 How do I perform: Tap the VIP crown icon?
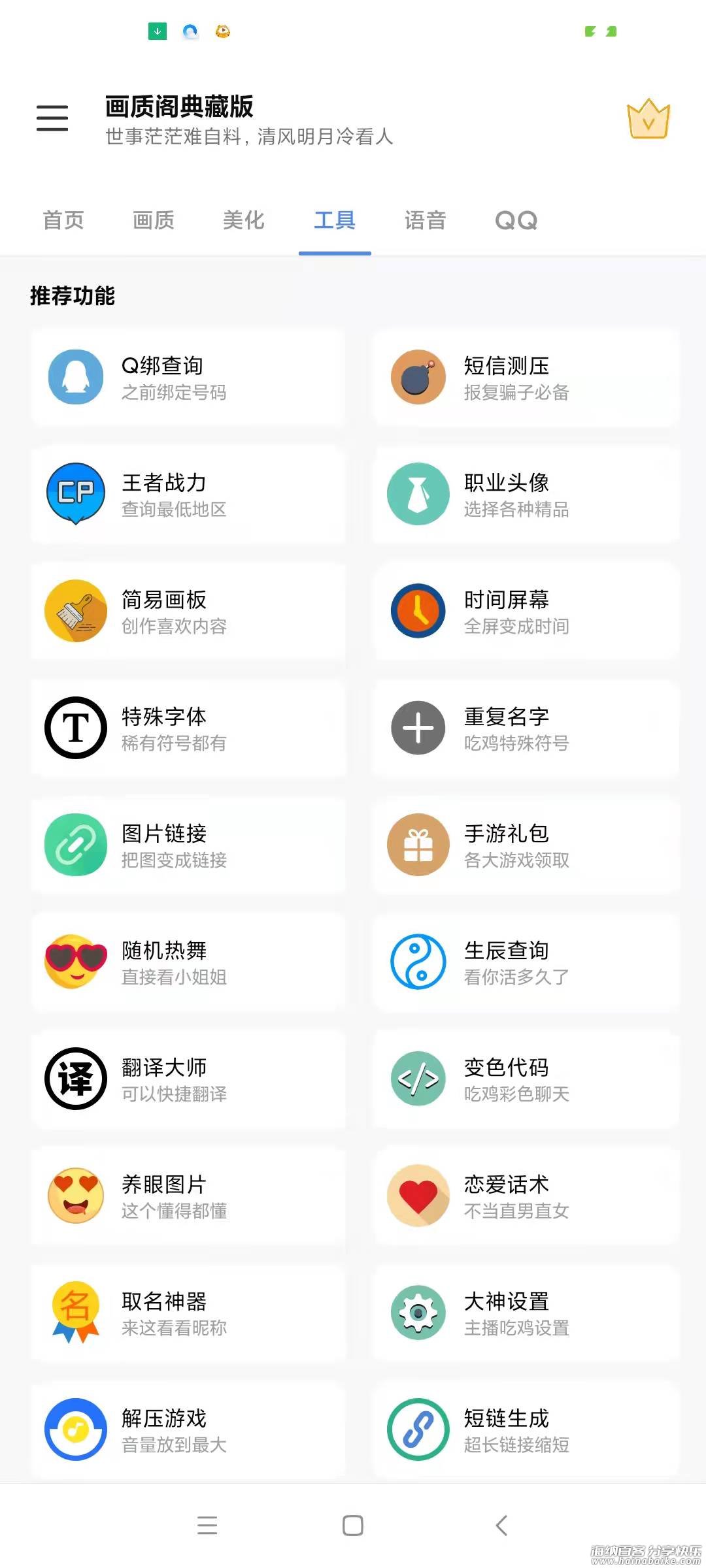(648, 120)
